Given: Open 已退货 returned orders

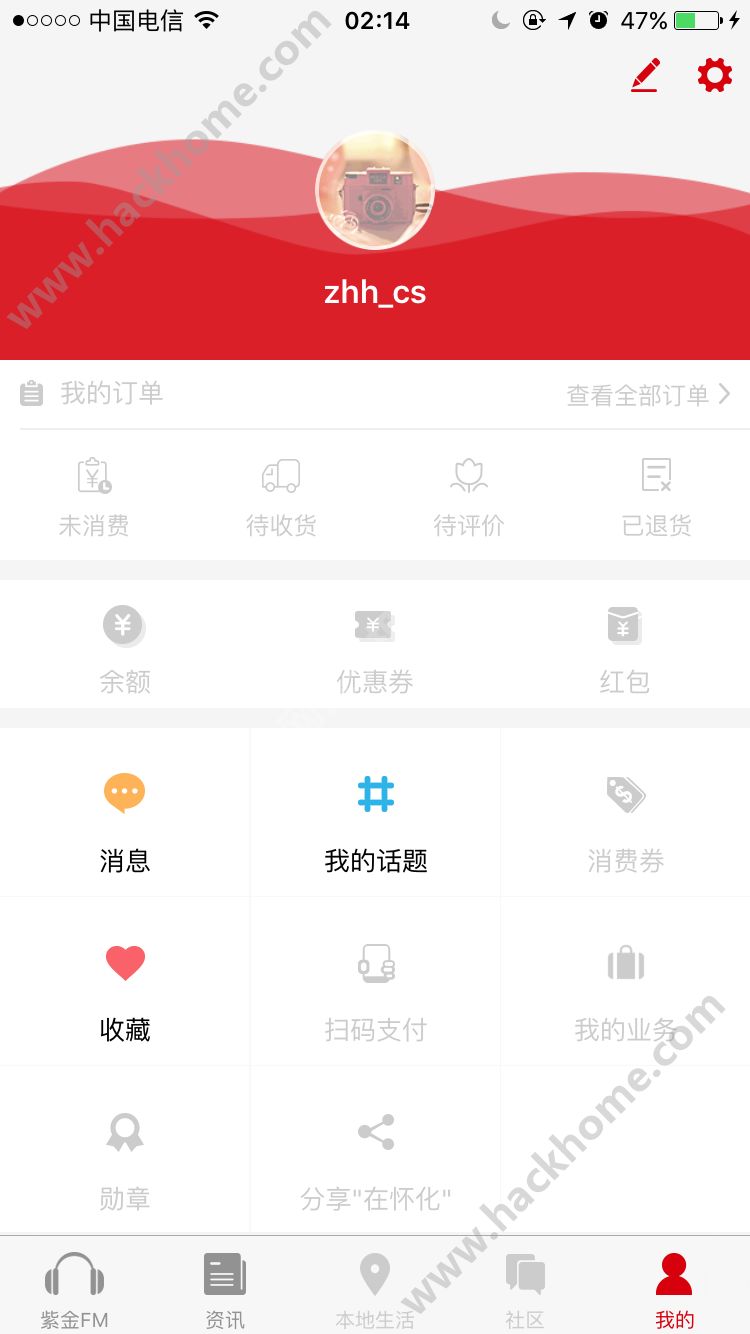Looking at the screenshot, I should tap(657, 497).
